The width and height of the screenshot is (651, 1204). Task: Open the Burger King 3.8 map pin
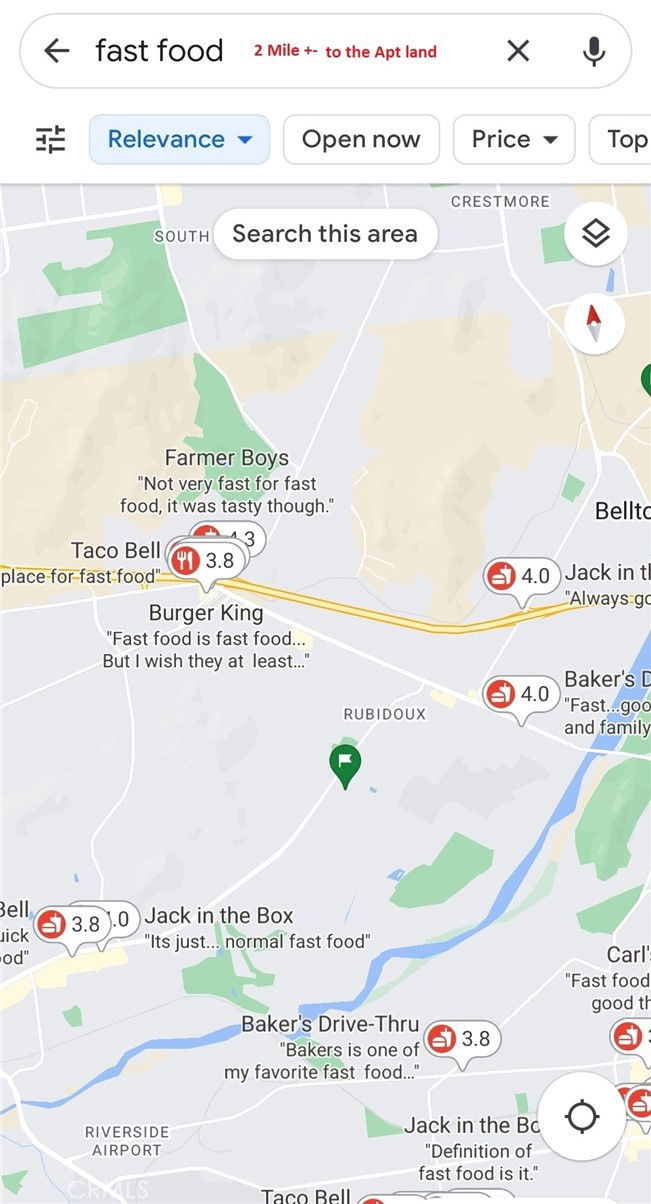tap(207, 563)
